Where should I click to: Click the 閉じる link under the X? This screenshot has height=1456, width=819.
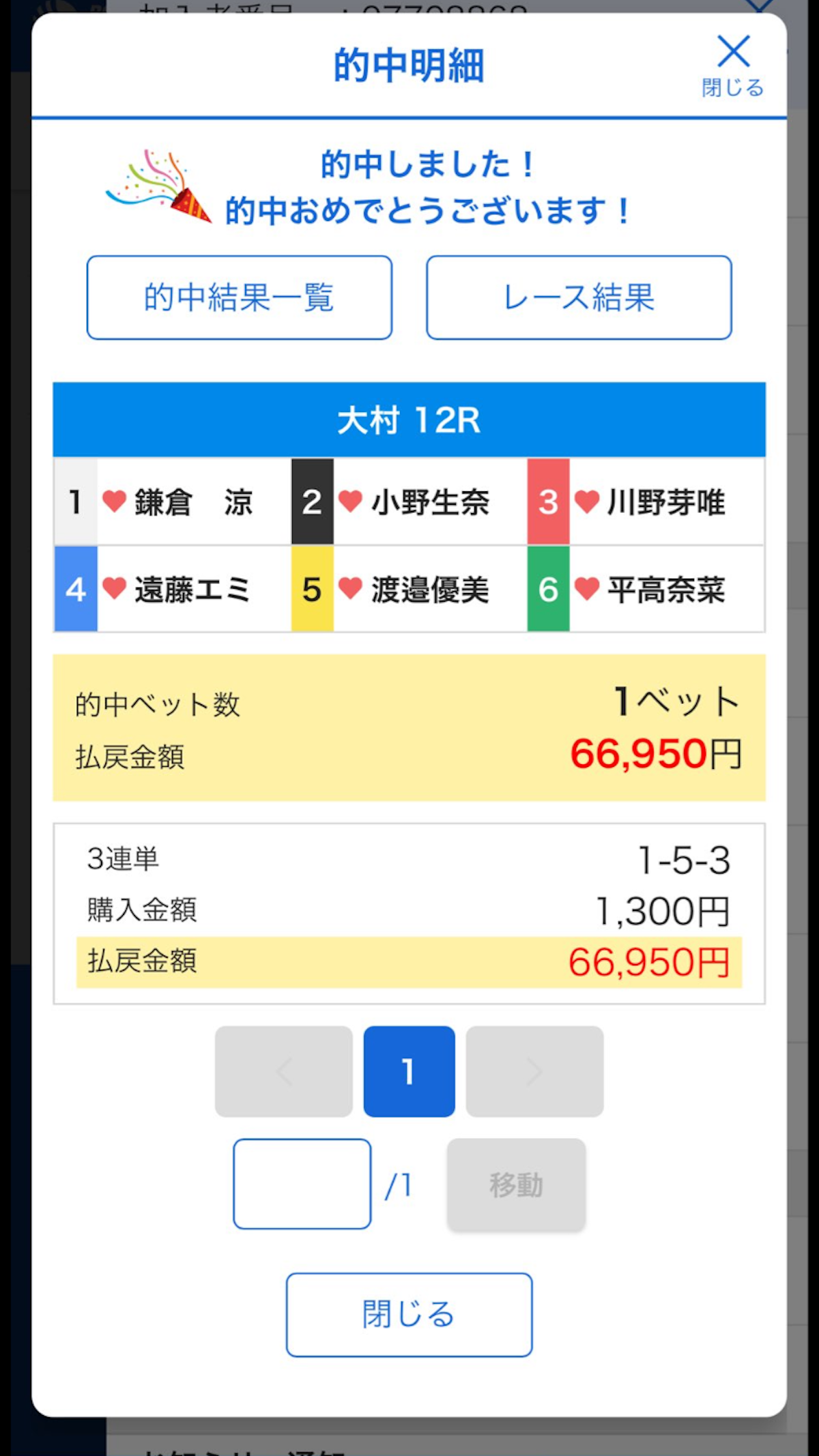tap(731, 88)
